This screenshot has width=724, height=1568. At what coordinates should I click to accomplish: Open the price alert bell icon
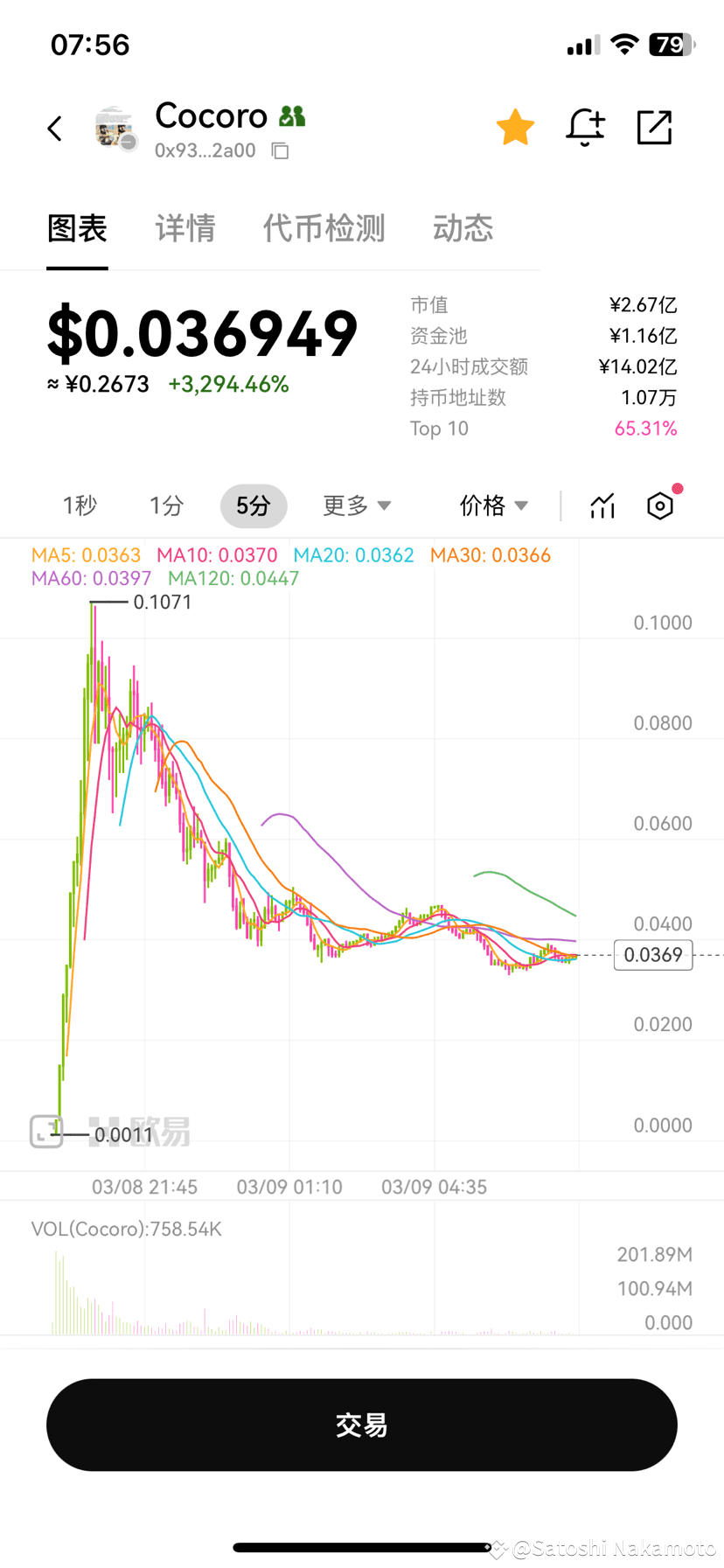584,128
